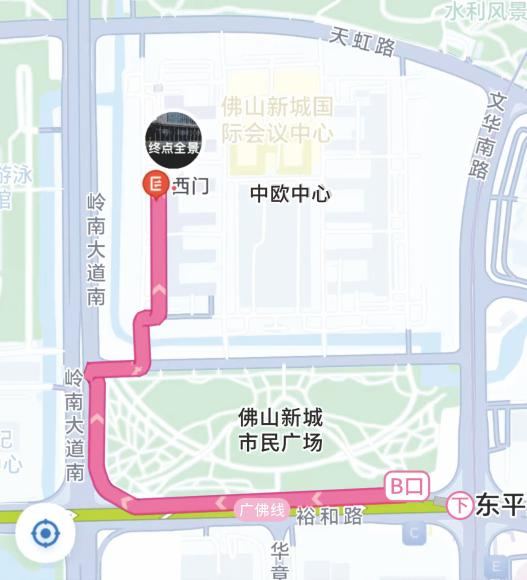This screenshot has height=580, width=527.
Task: Re-center the map on my location
Action: [46, 533]
